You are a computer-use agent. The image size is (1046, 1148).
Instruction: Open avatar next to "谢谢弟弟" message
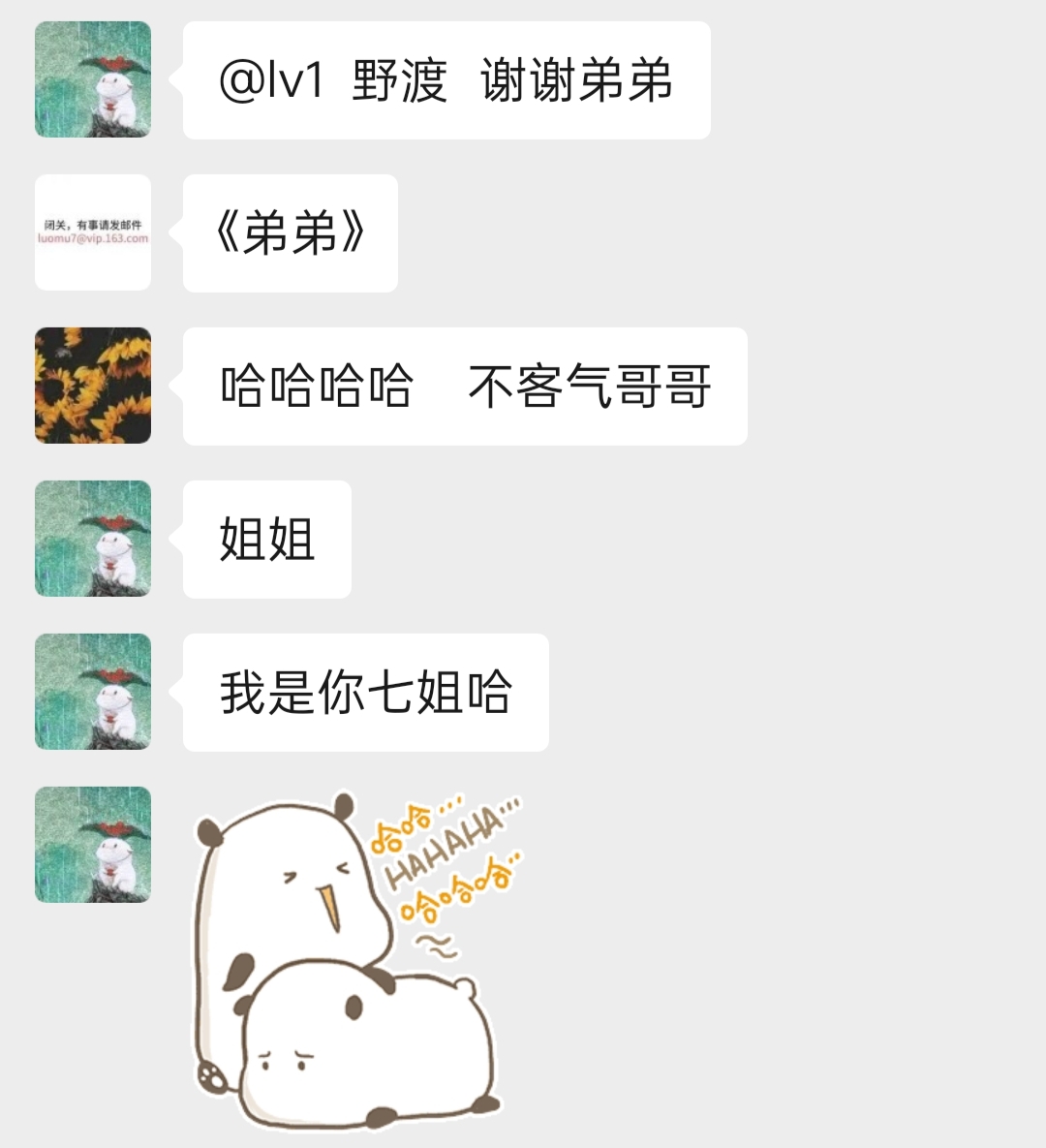[93, 79]
